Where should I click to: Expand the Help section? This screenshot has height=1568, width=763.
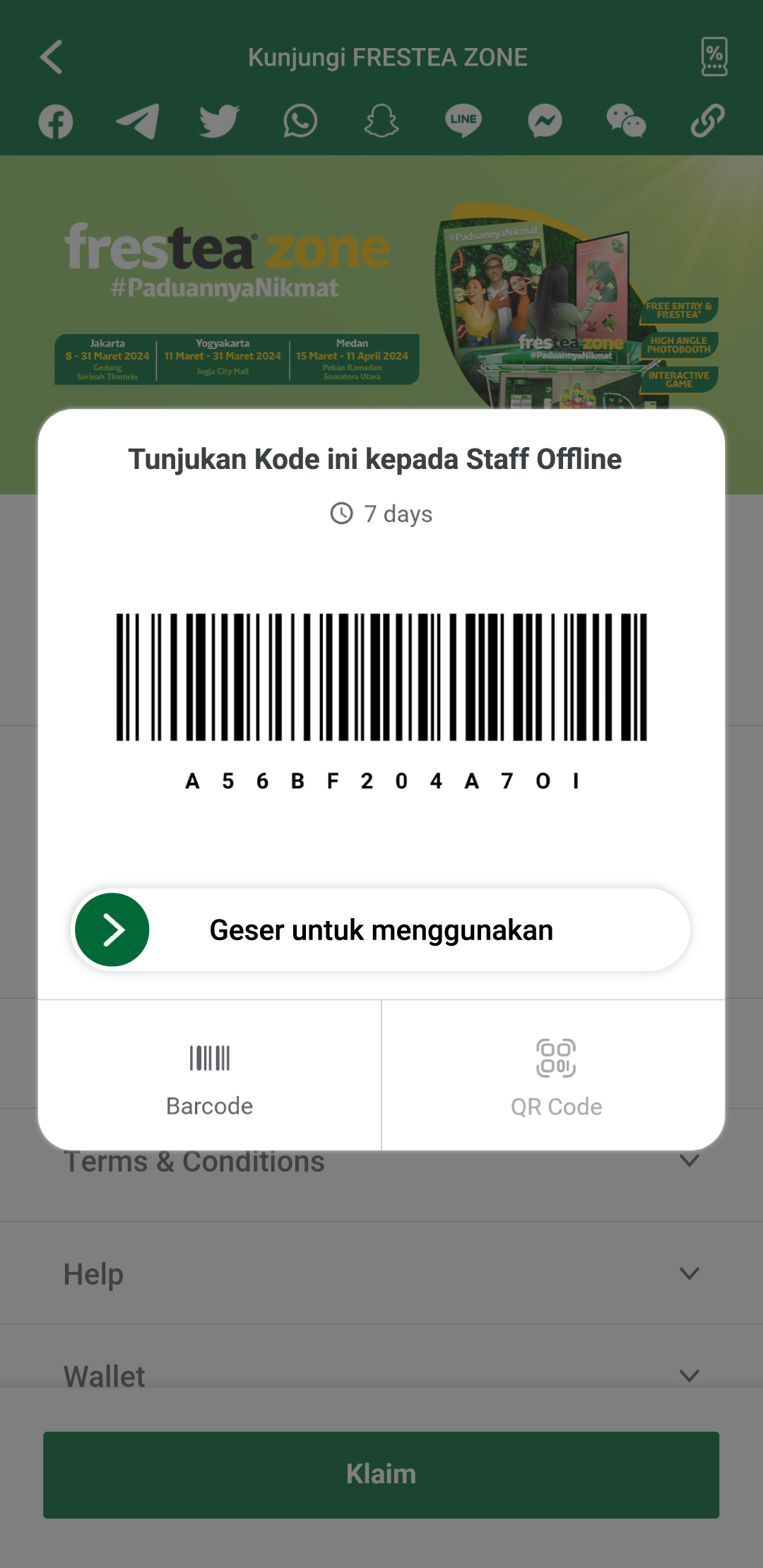pos(689,1273)
